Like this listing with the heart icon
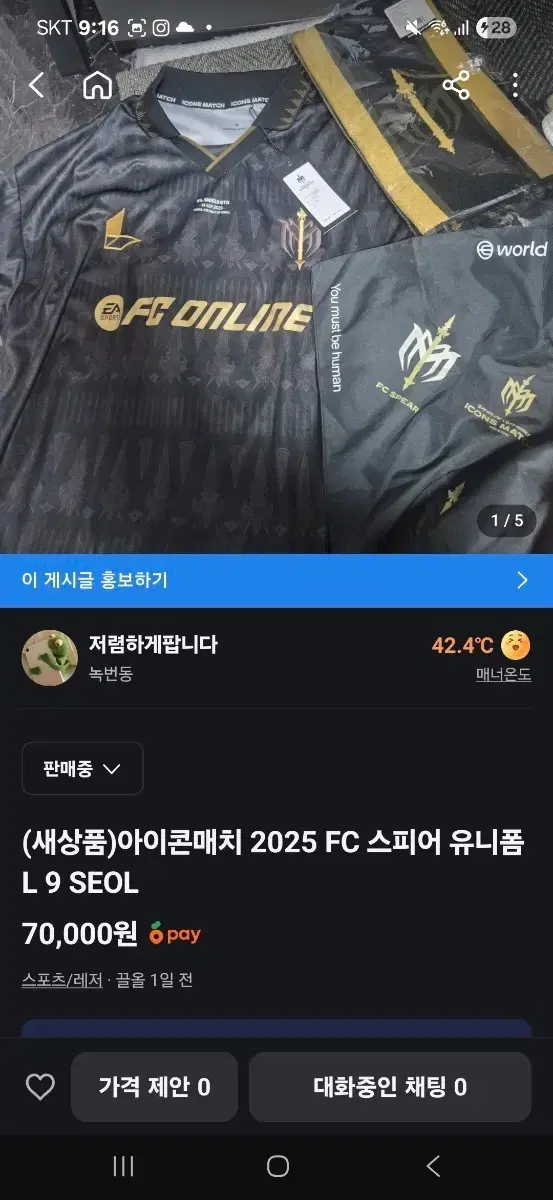553x1200 pixels. [39, 1087]
